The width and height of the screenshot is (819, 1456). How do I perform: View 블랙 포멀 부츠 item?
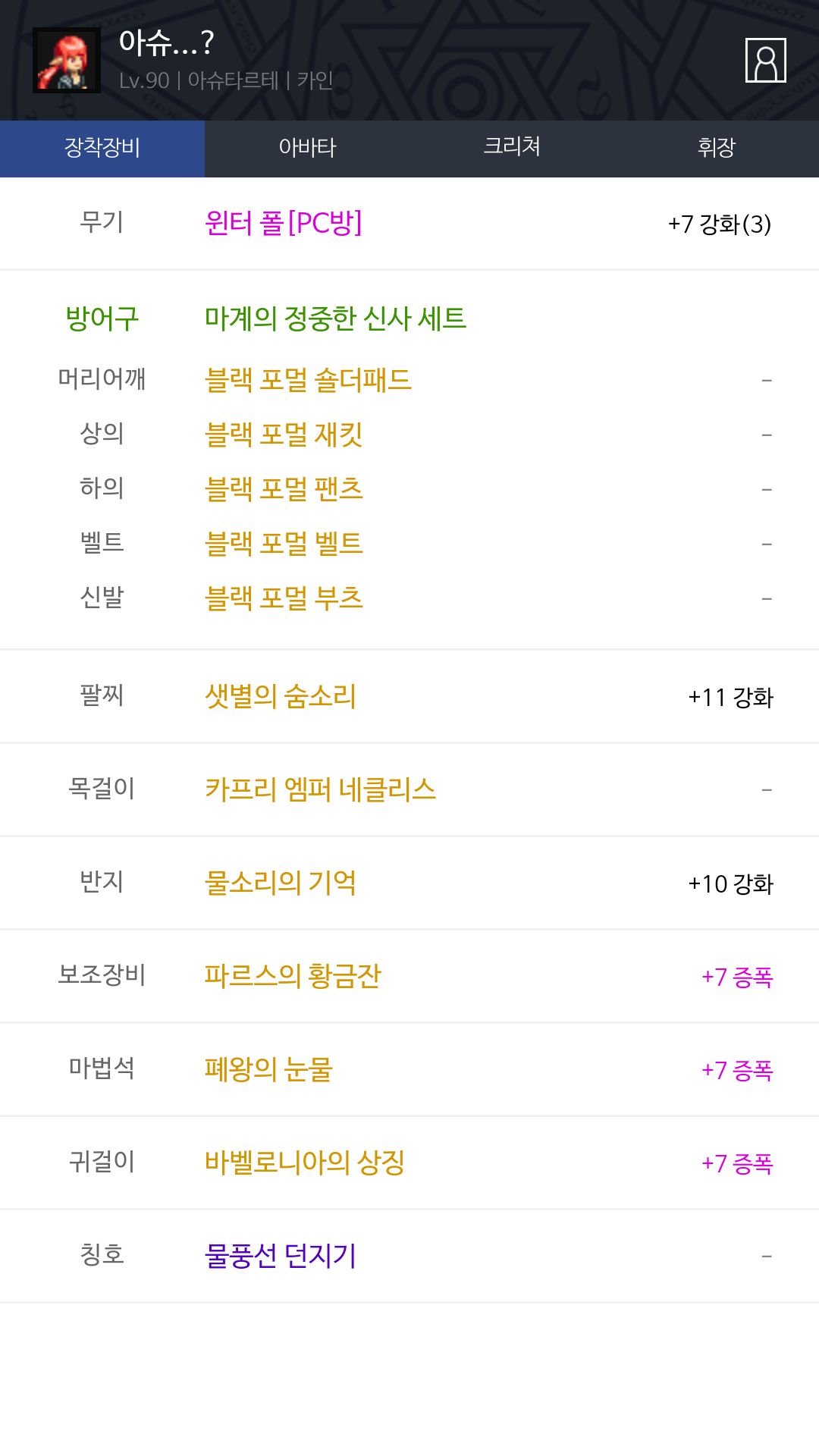(x=284, y=598)
